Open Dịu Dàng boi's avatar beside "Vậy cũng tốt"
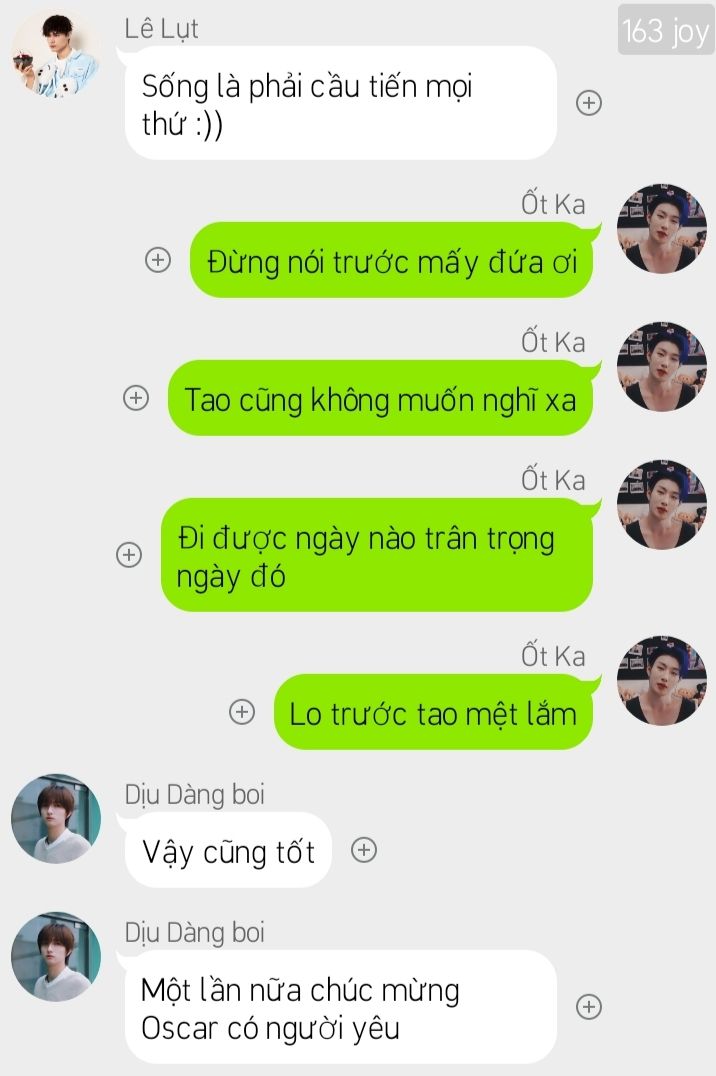This screenshot has width=716, height=1076. 56,818
